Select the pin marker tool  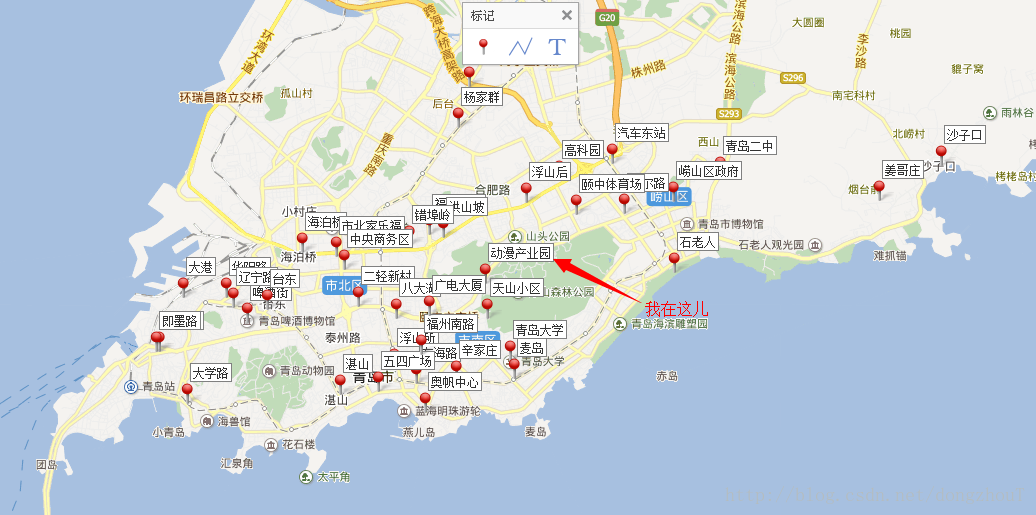coord(483,46)
